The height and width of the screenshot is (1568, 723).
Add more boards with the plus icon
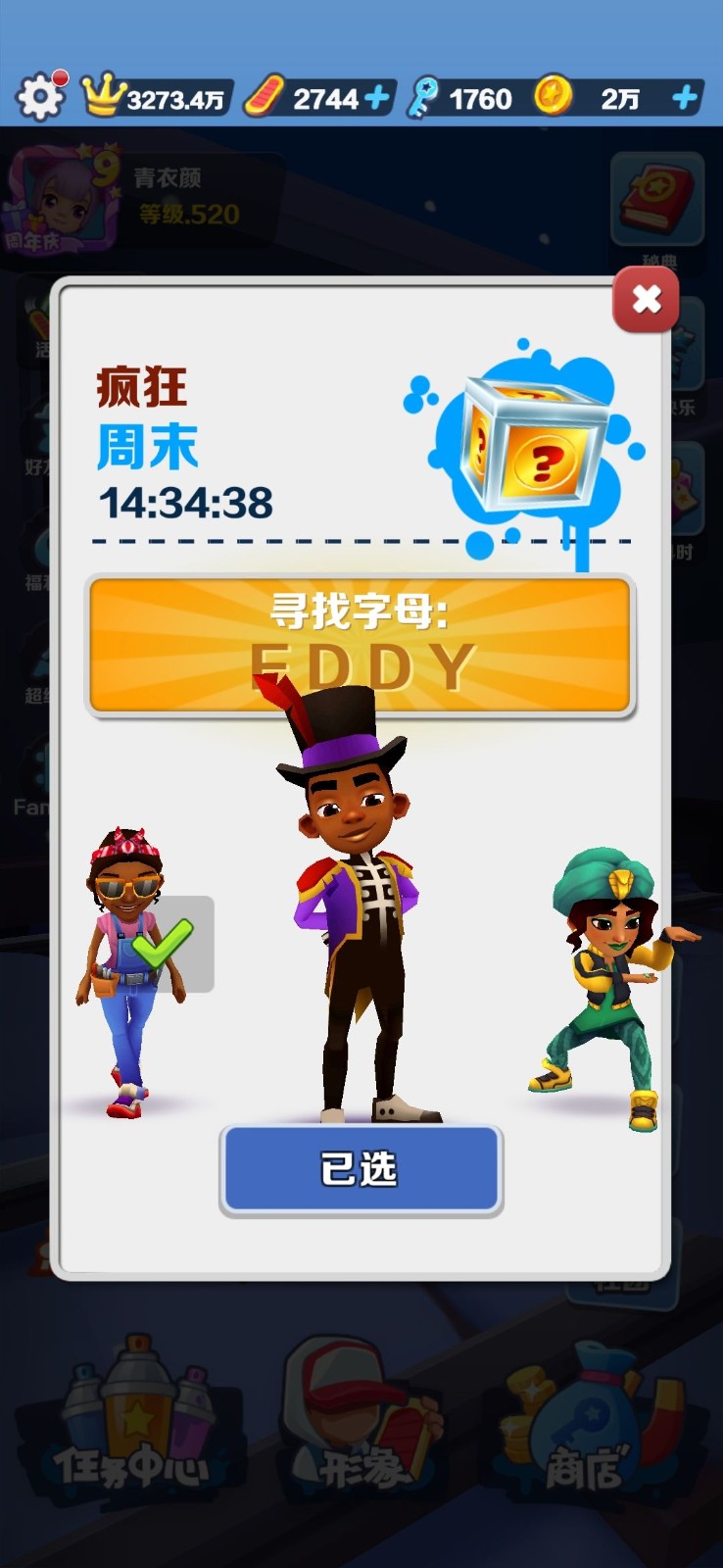[x=377, y=98]
